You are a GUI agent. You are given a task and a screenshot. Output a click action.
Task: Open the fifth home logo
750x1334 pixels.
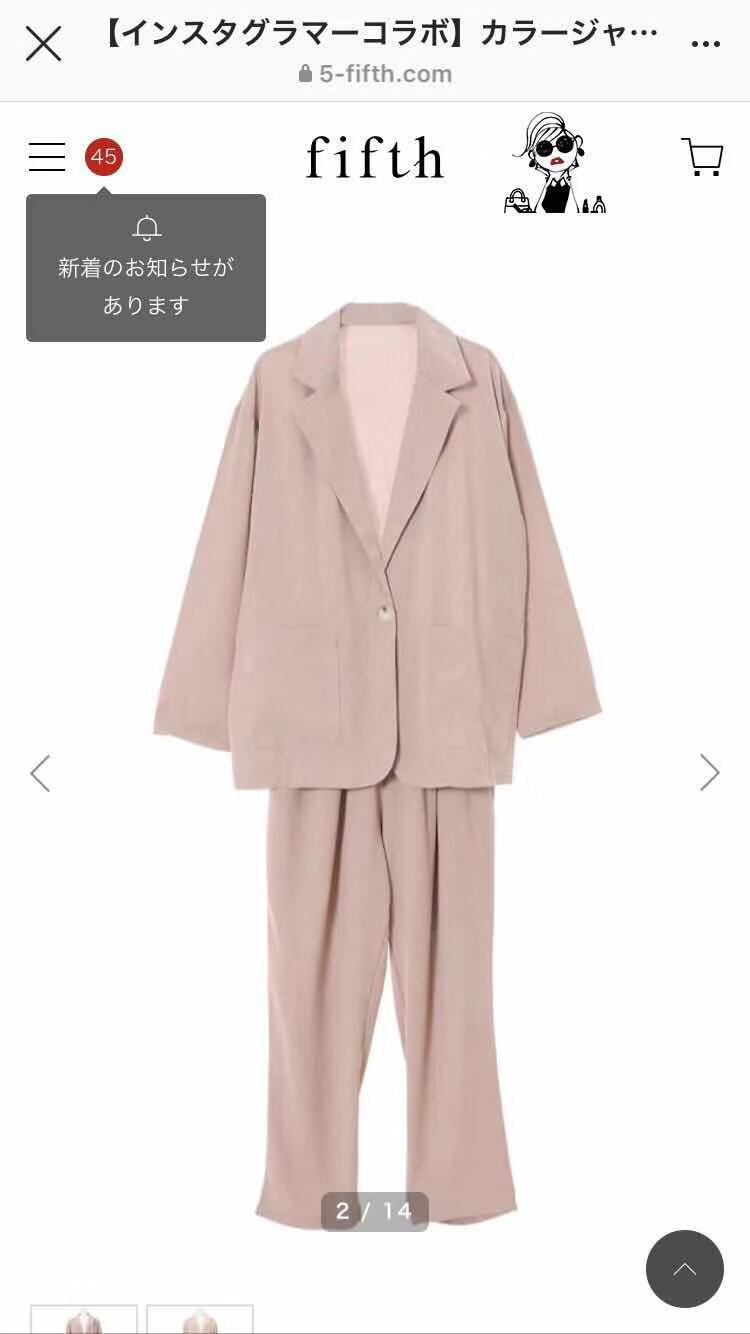pyautogui.click(x=375, y=157)
